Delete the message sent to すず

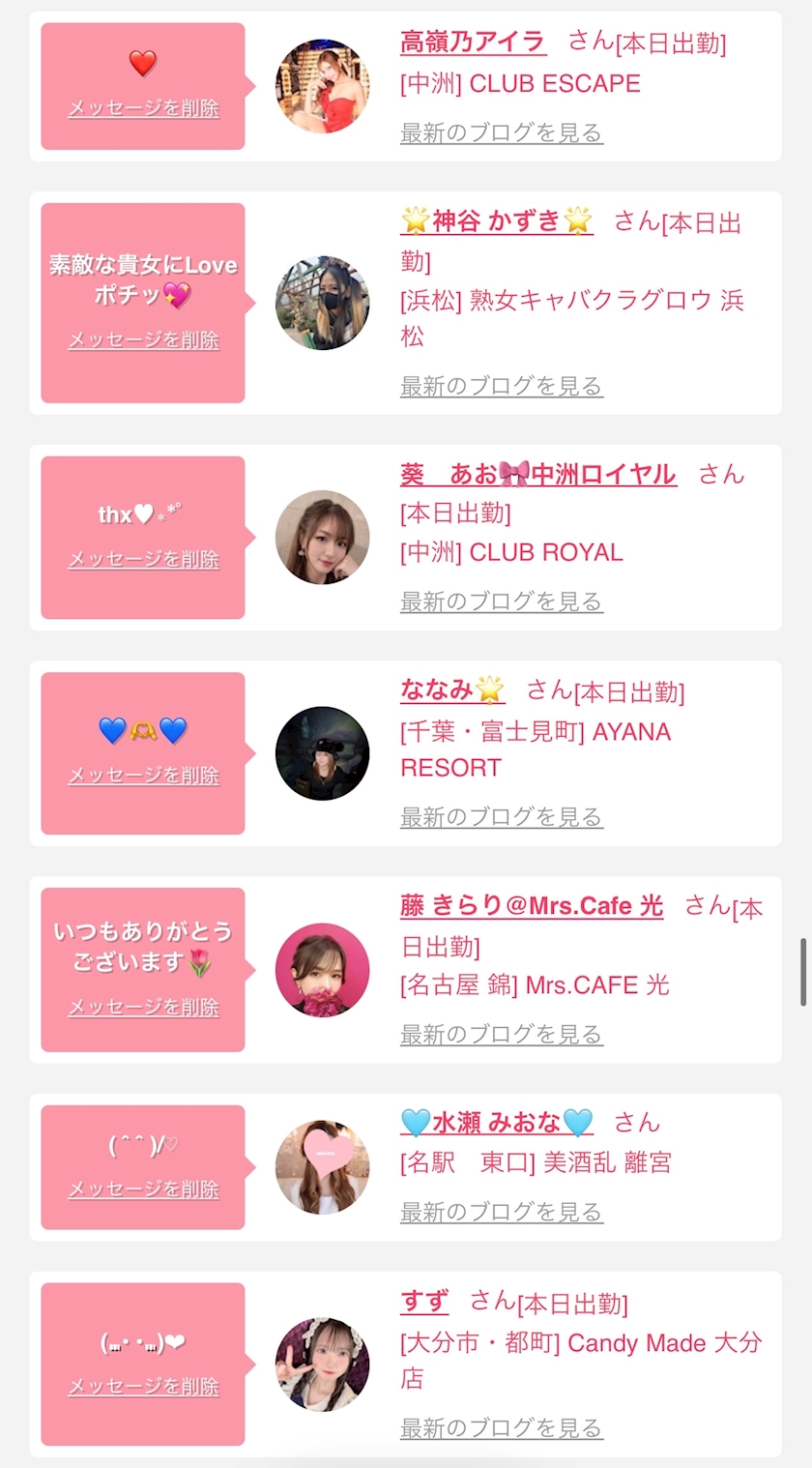click(x=143, y=1387)
